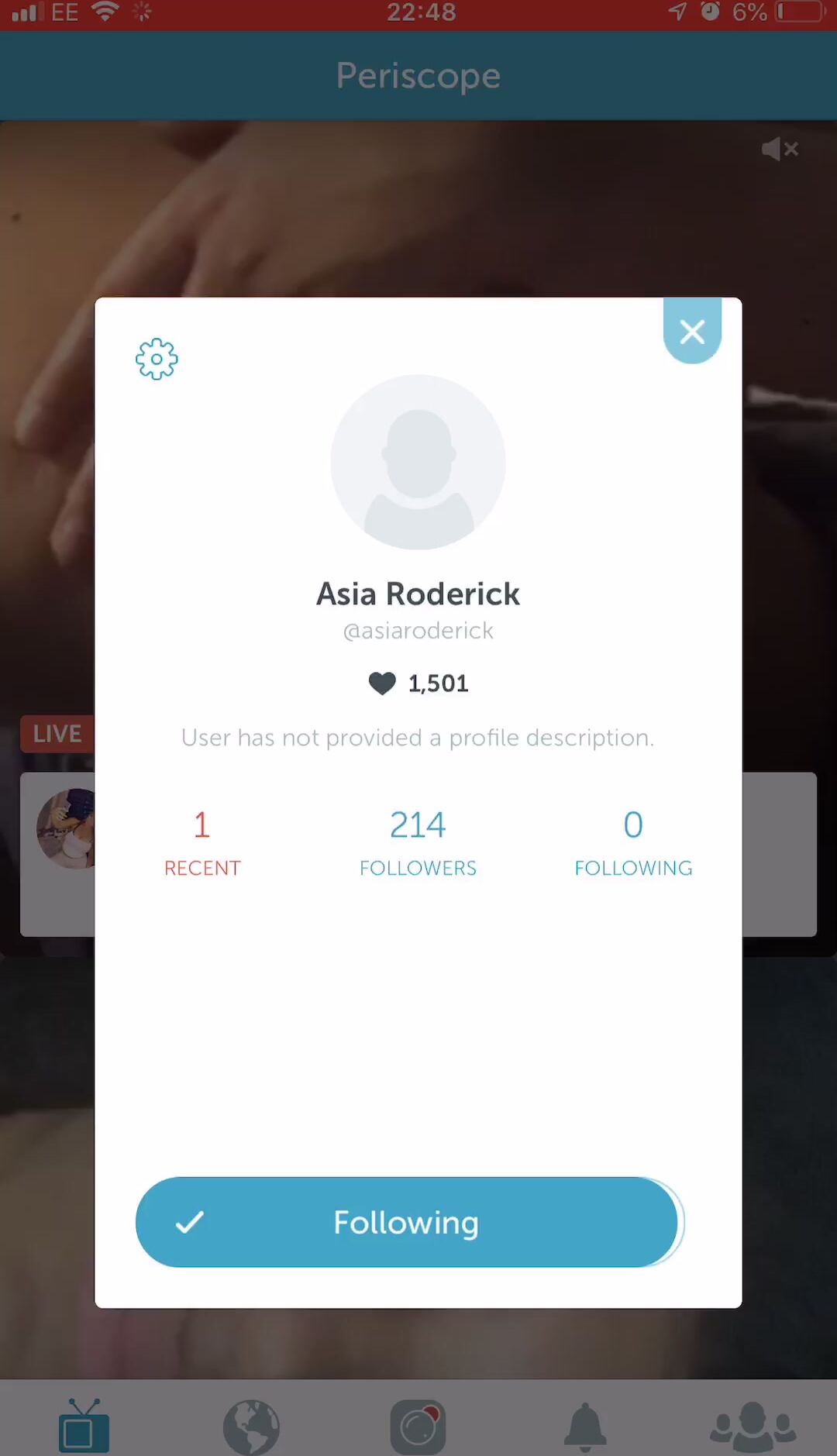Show the 1 recent broadcast

coord(202,842)
